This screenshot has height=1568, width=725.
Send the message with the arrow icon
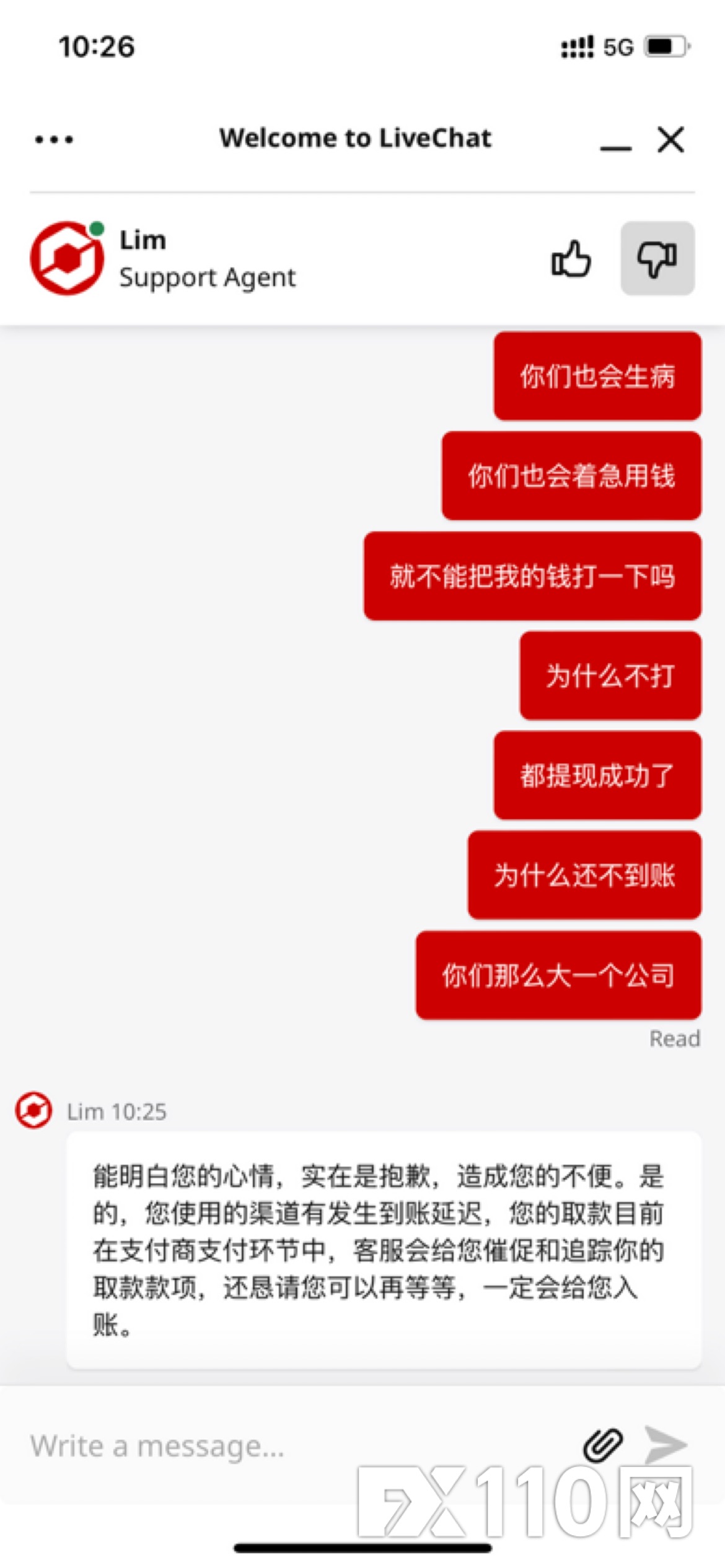coord(666,1445)
